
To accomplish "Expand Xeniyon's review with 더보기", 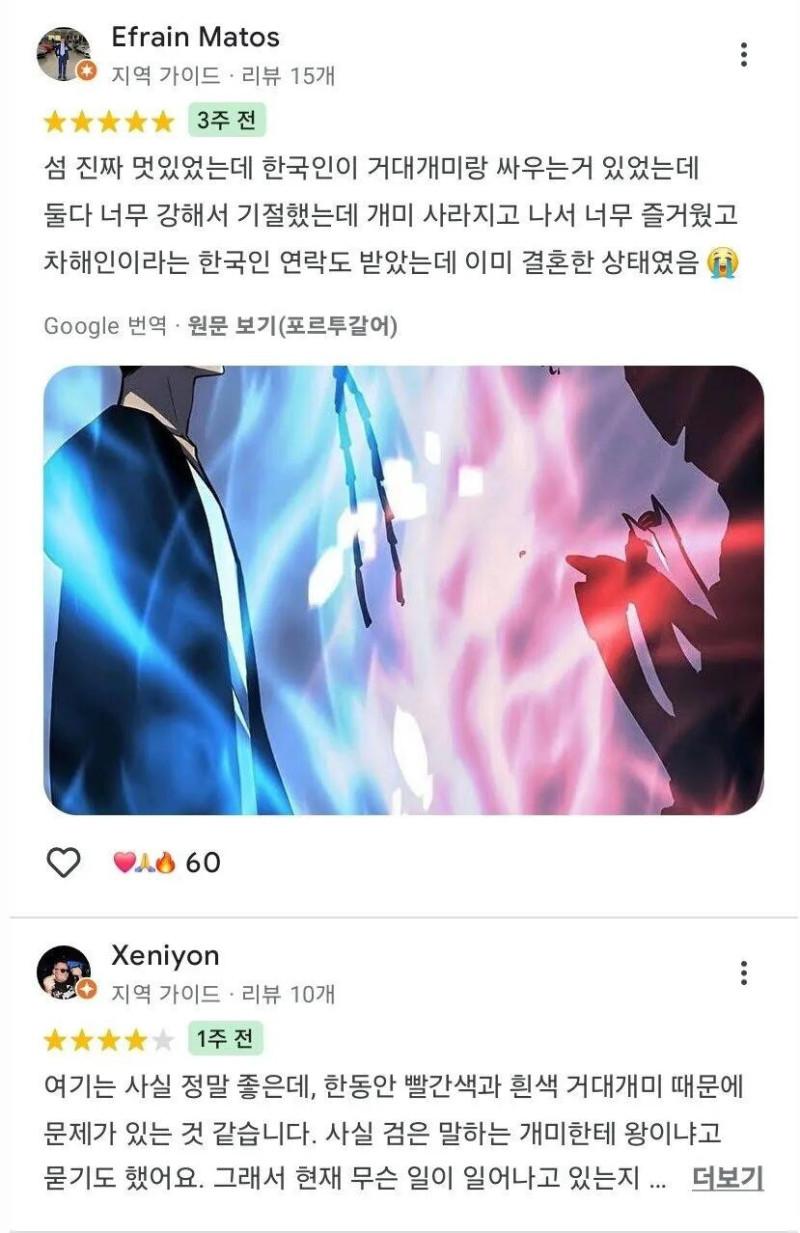I will coord(727,1178).
